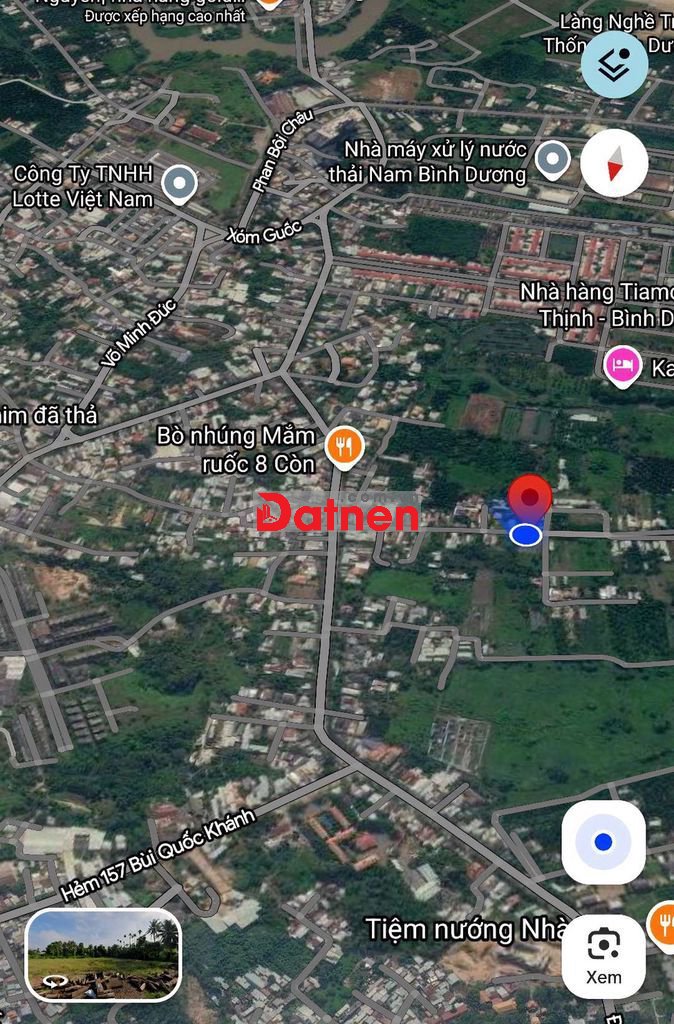674x1024 pixels.
Task: Tap the compass to reset map orientation
Action: coord(614,162)
